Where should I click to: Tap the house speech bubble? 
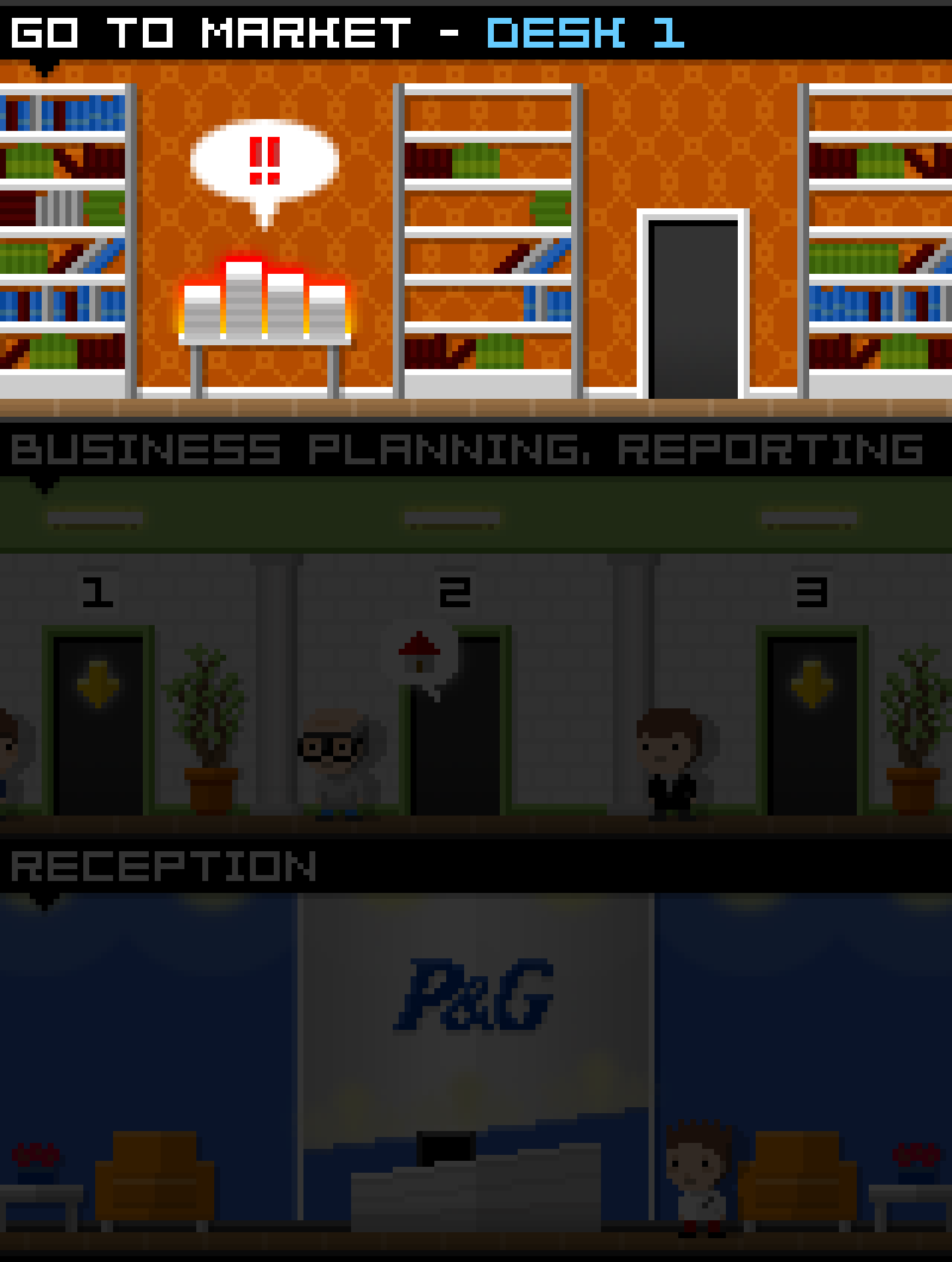[420, 655]
